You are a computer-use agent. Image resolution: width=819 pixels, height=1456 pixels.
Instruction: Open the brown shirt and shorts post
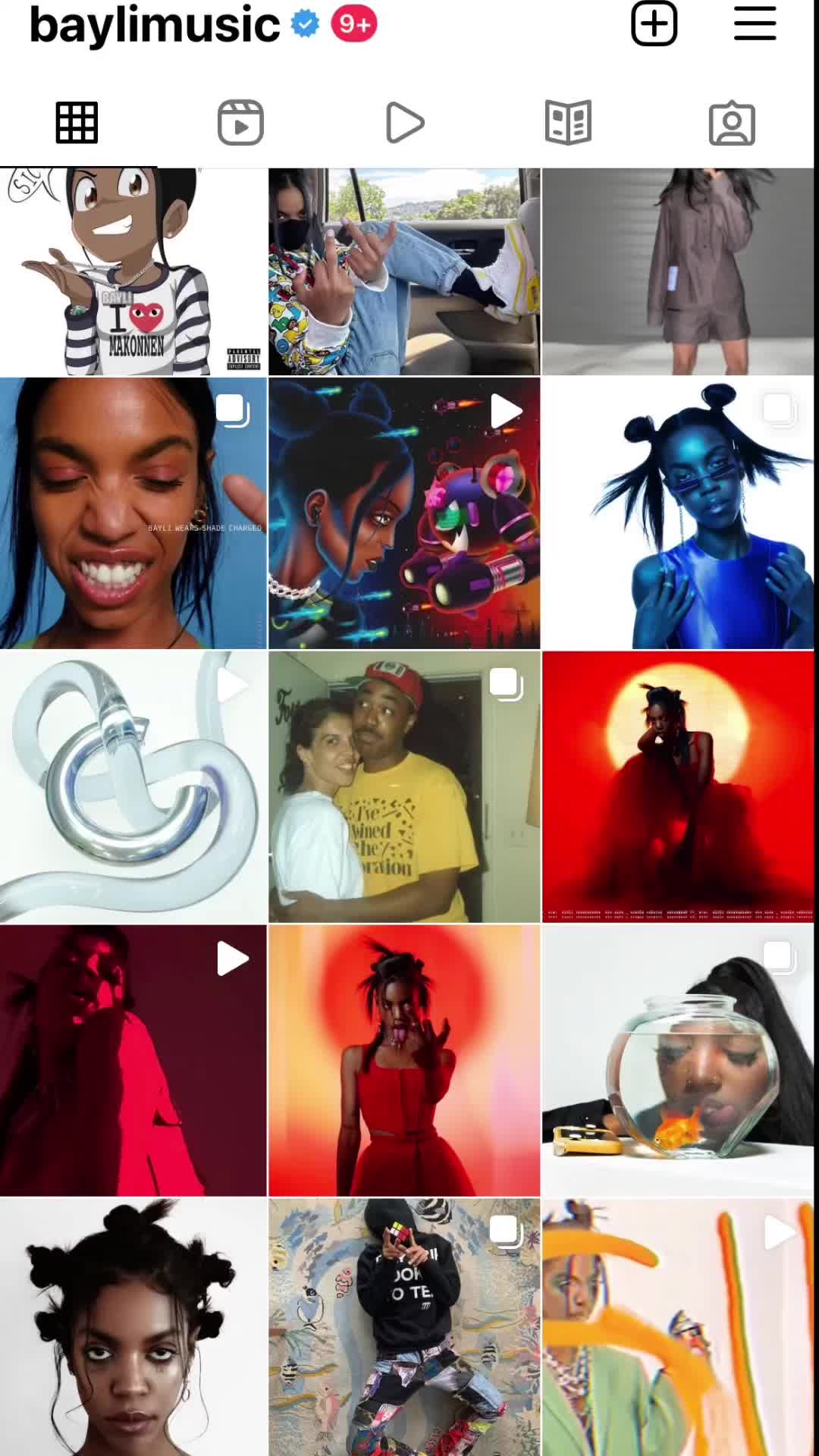(x=678, y=271)
